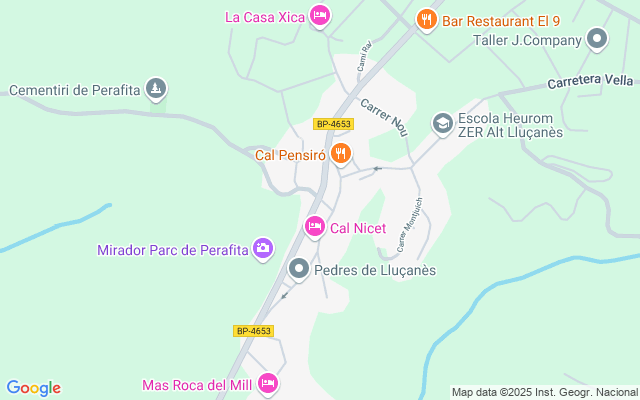The width and height of the screenshot is (640, 400).
Task: Open the Mas Roca del Mill marker
Action: click(x=266, y=383)
